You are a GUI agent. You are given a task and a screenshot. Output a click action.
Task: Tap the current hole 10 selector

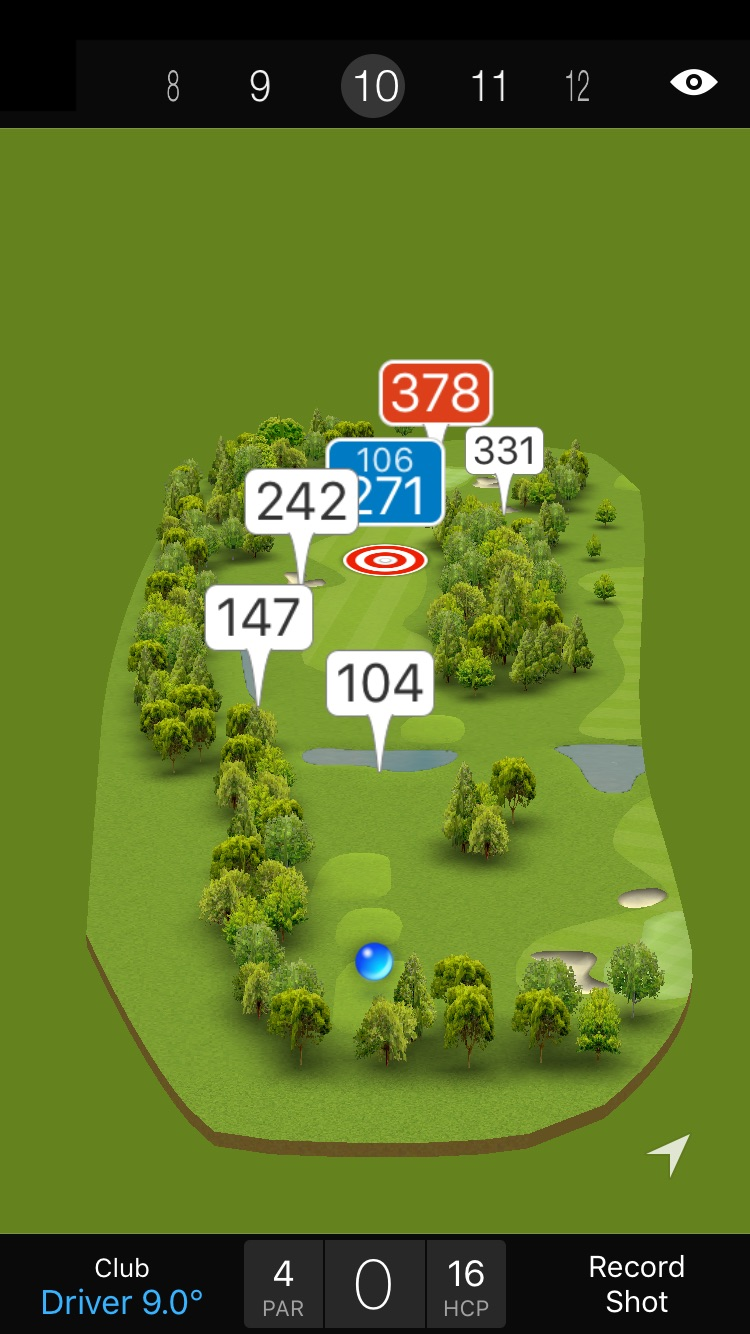click(375, 87)
